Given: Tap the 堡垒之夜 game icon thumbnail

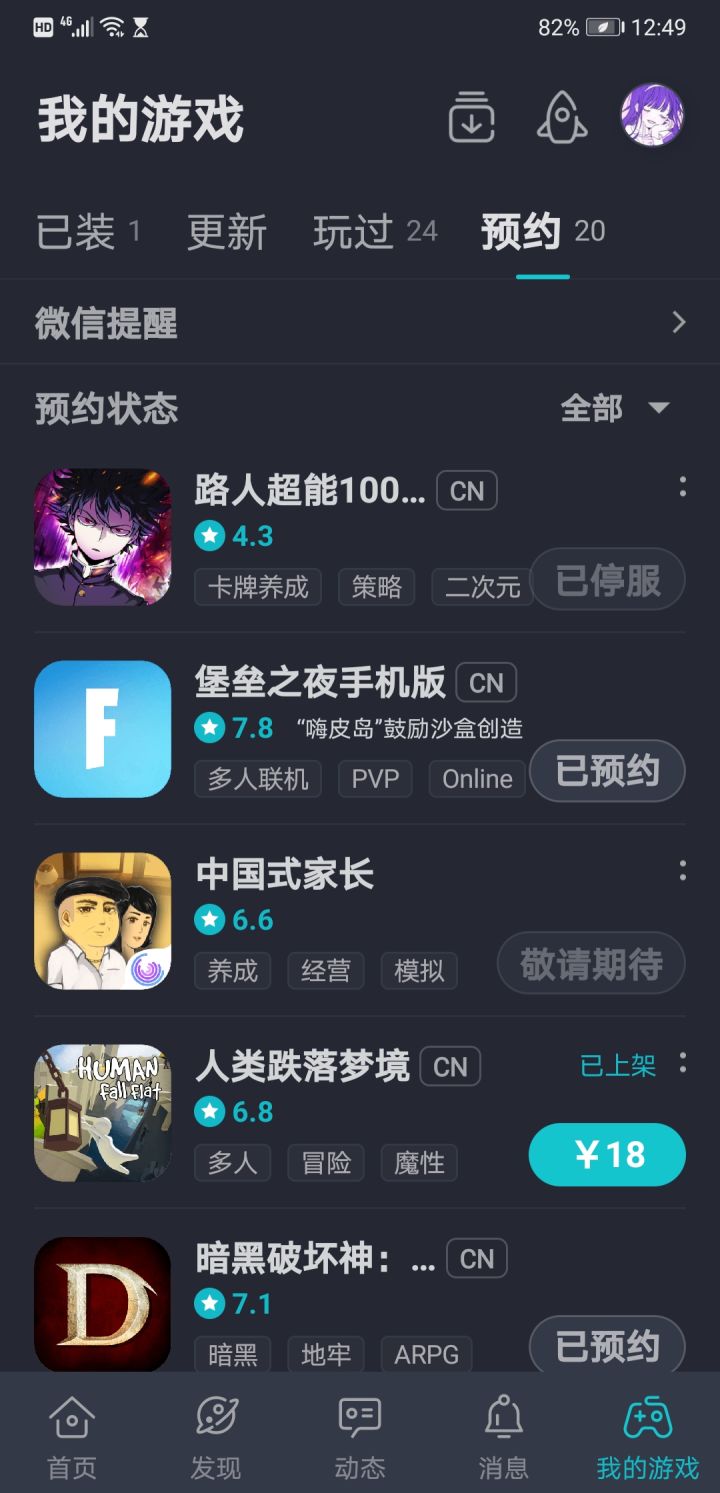Looking at the screenshot, I should (102, 729).
